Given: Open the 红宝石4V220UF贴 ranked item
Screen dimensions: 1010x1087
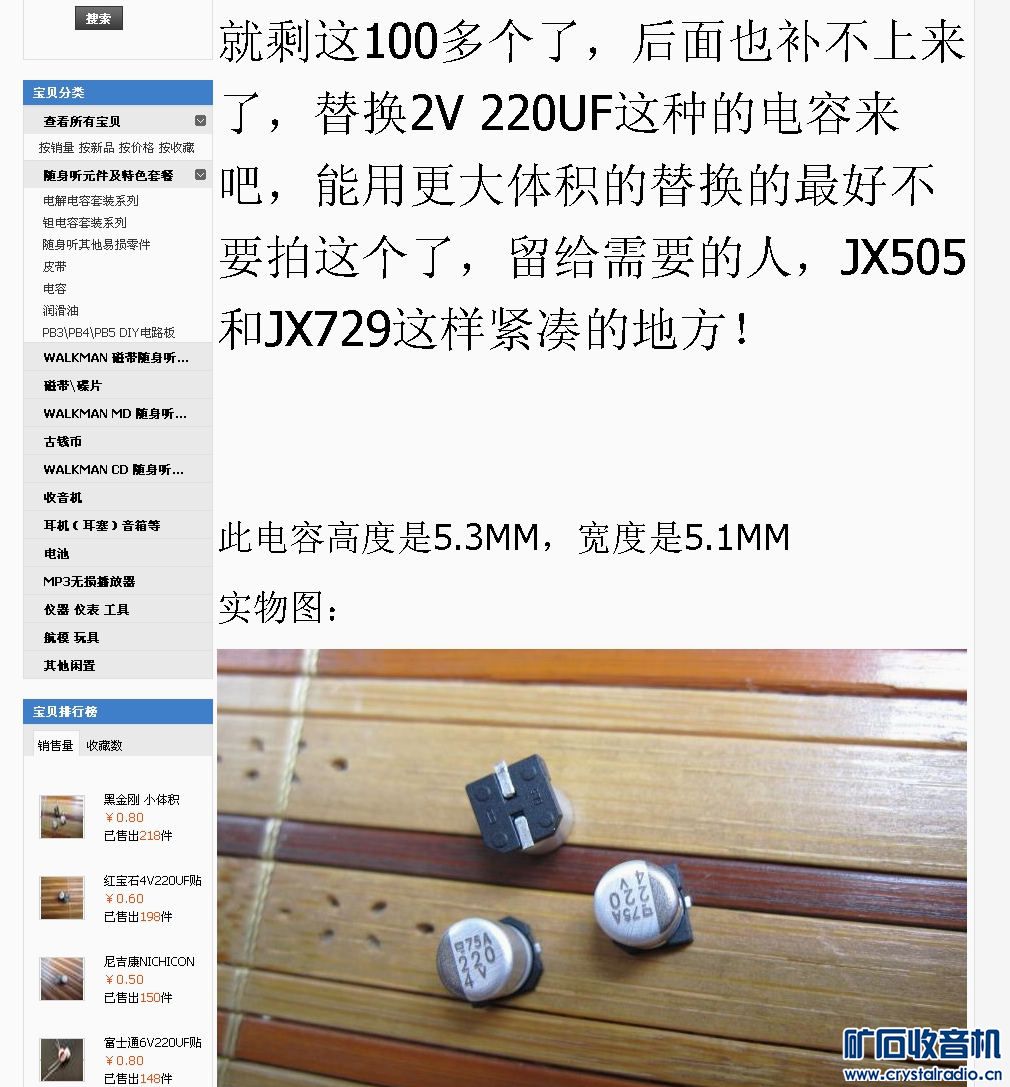Looking at the screenshot, I should coord(152,881).
